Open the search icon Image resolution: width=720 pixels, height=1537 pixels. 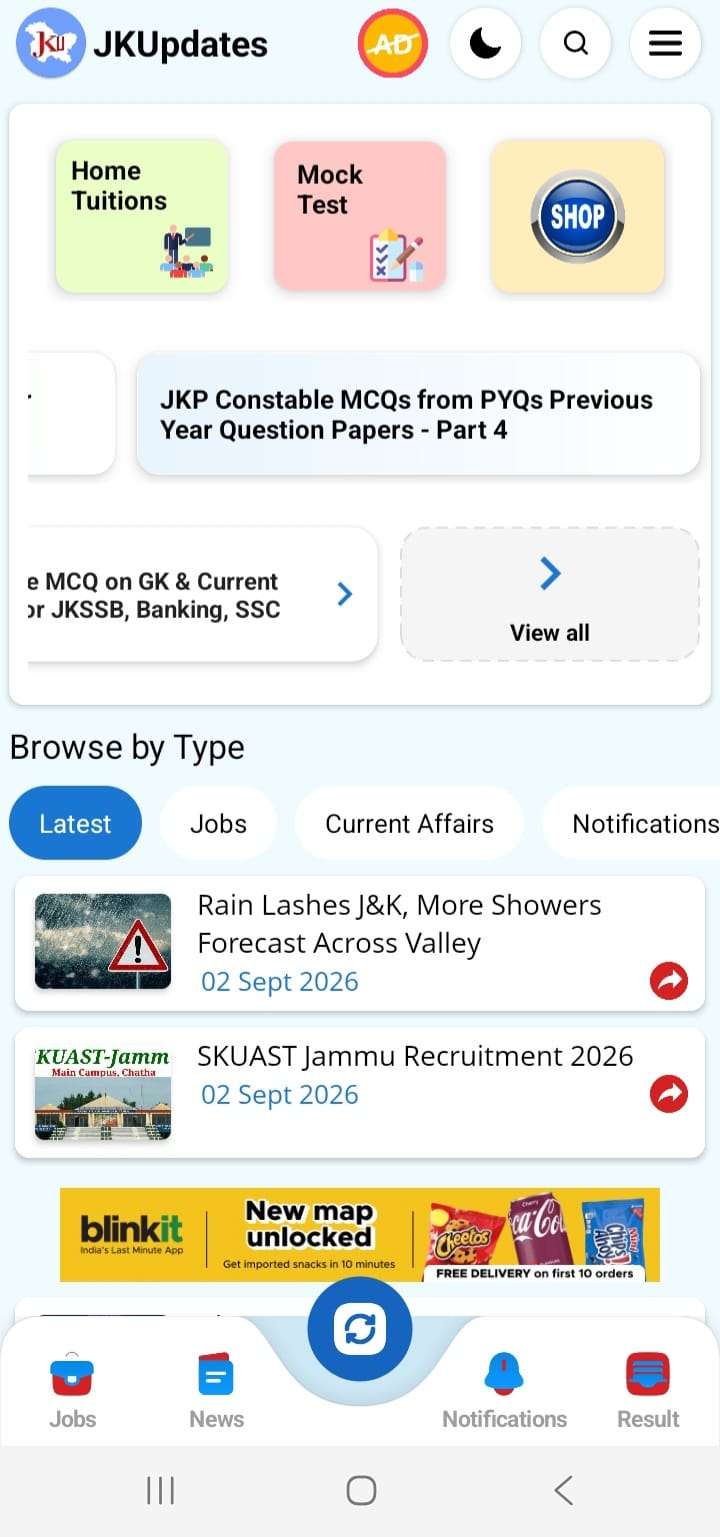coord(575,44)
